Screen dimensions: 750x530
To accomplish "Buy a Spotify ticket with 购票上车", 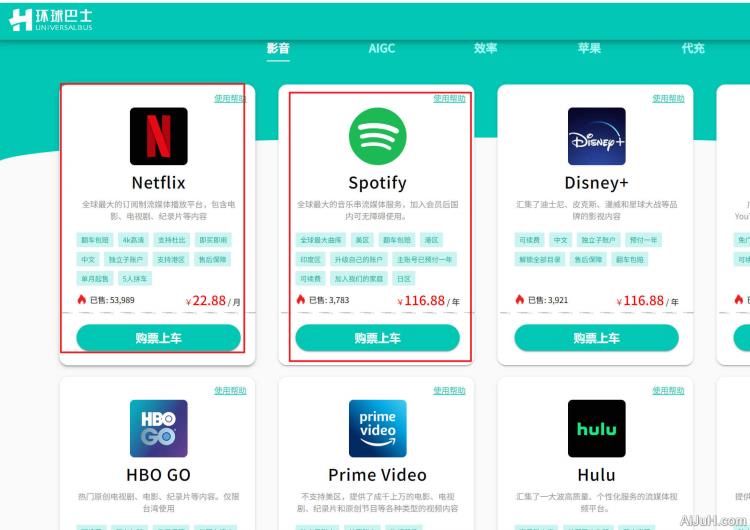I will point(377,338).
